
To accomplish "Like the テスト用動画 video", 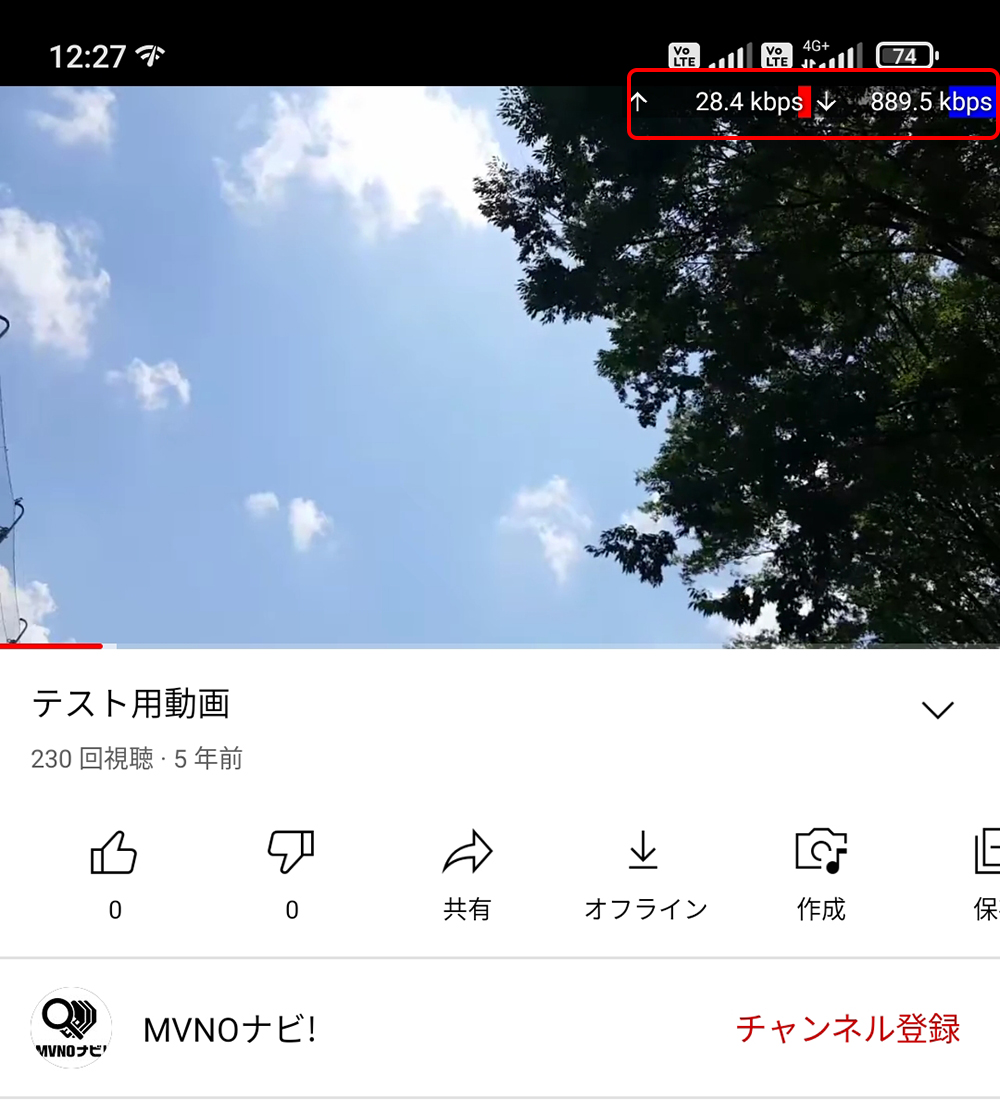I will tap(114, 853).
